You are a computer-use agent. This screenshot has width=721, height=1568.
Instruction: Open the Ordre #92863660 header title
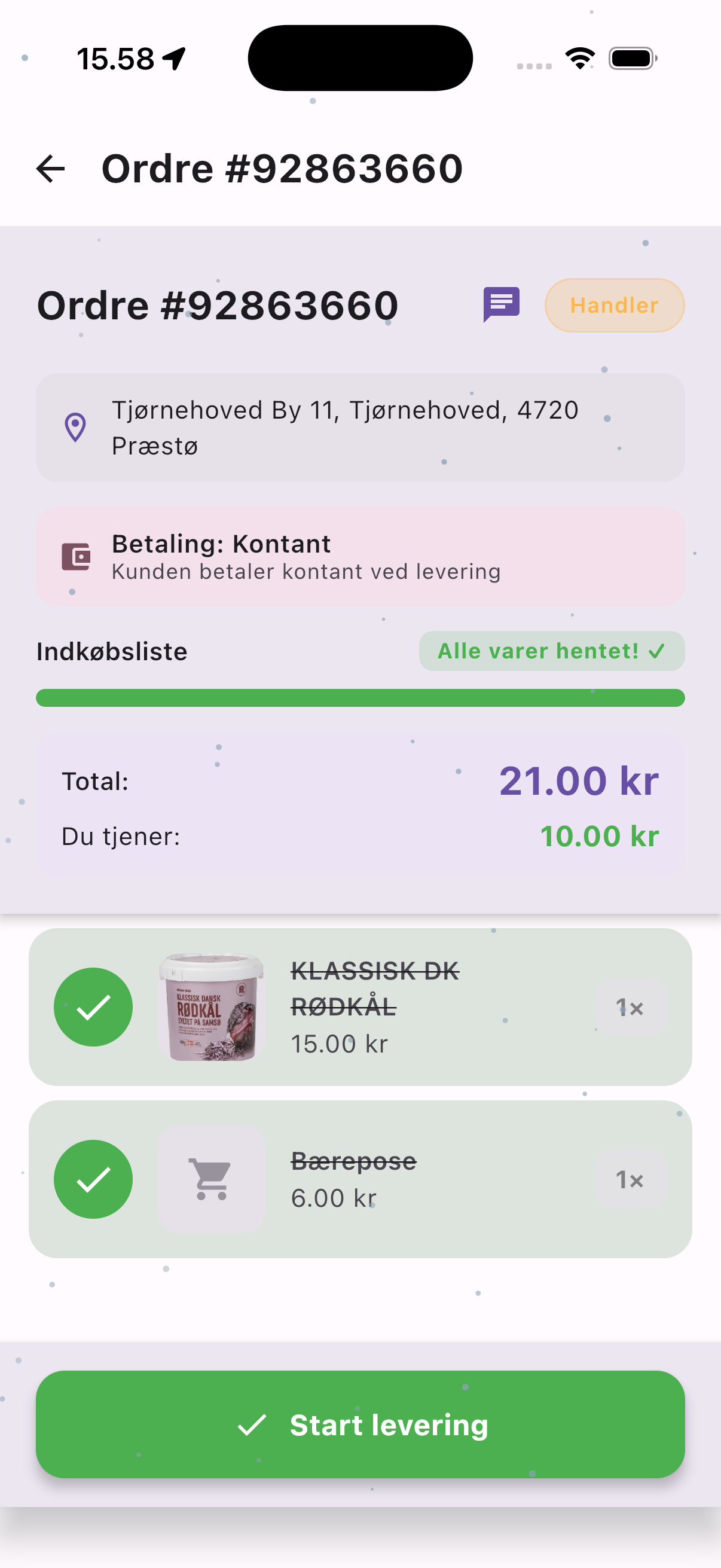tap(218, 305)
